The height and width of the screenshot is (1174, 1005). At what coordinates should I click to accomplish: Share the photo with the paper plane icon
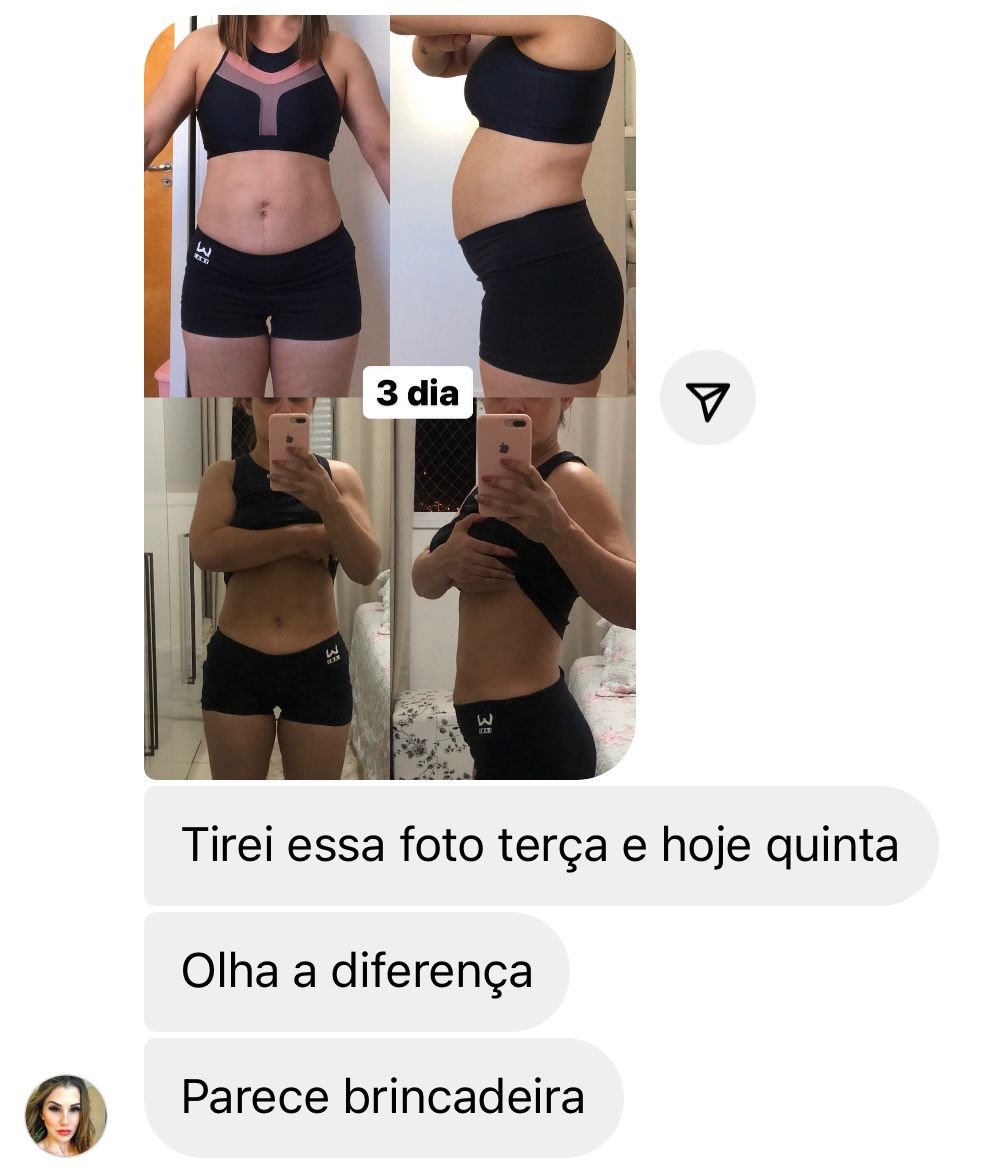click(707, 398)
